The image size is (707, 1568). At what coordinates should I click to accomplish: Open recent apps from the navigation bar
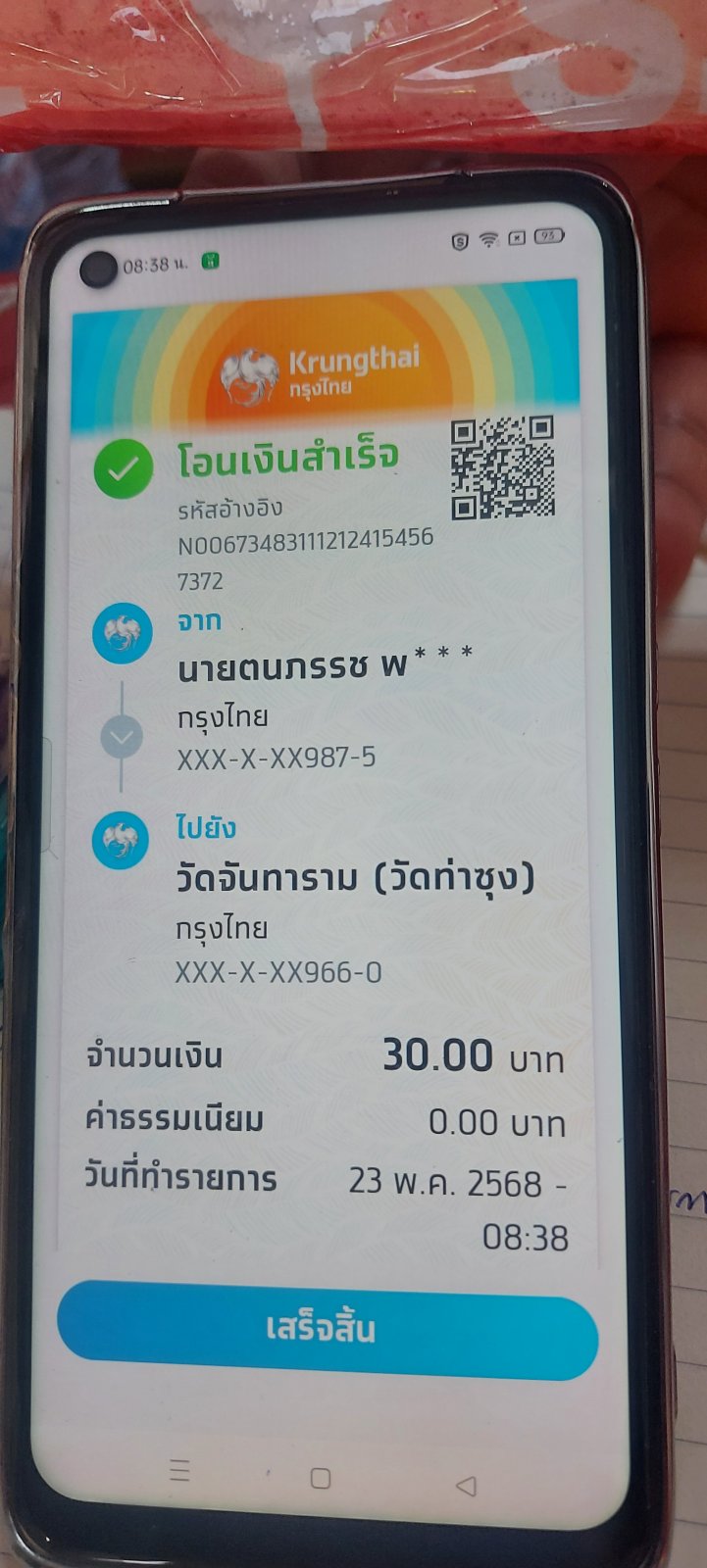point(178,1470)
